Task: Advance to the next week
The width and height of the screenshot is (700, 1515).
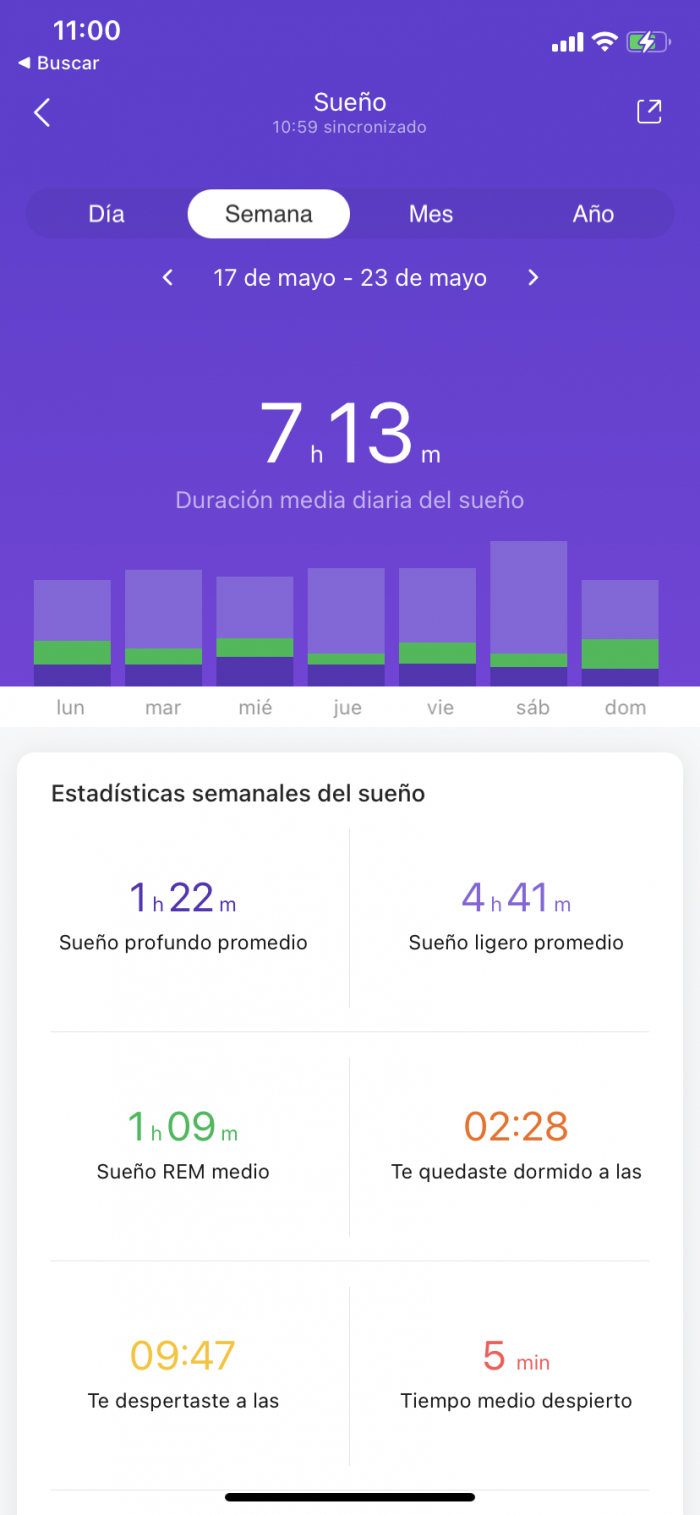Action: 533,278
